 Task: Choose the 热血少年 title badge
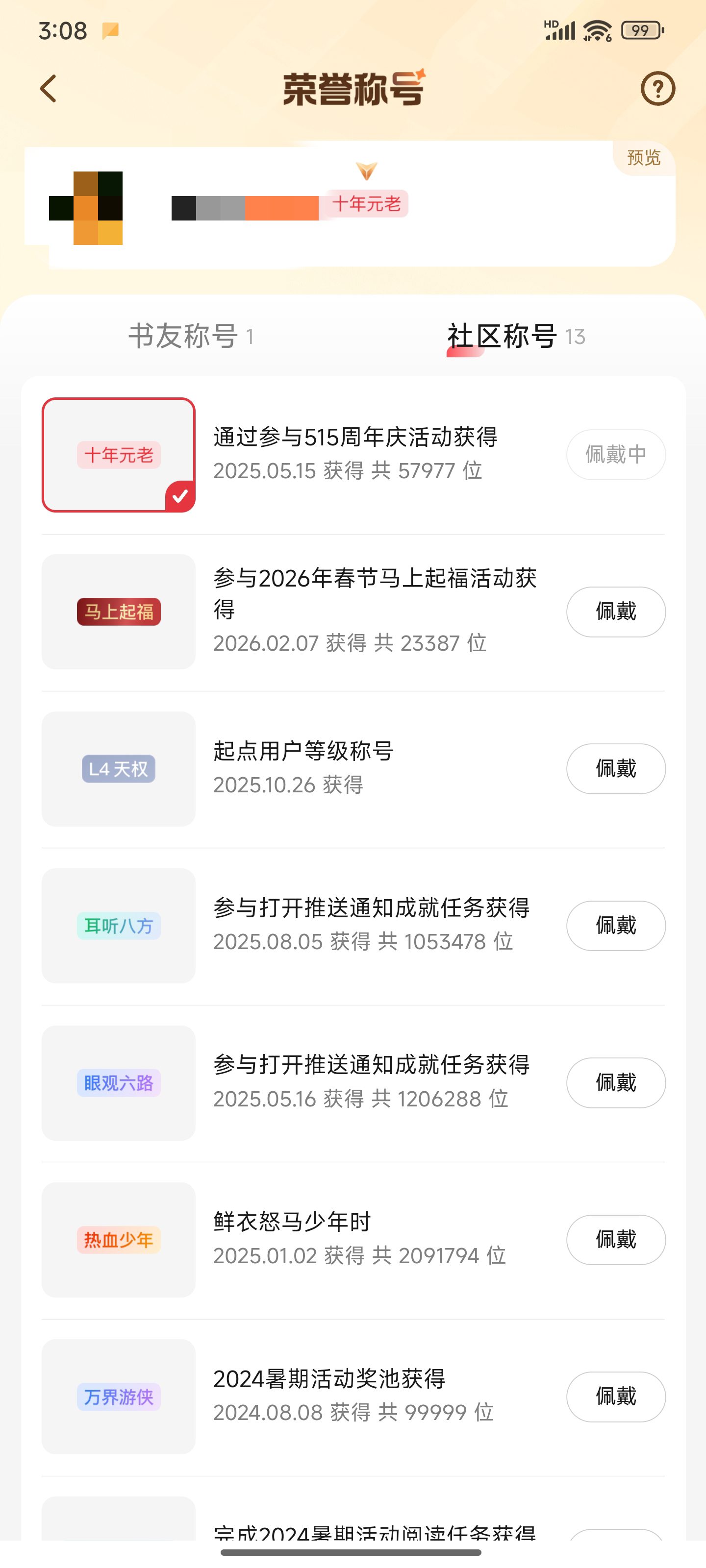(x=119, y=1240)
